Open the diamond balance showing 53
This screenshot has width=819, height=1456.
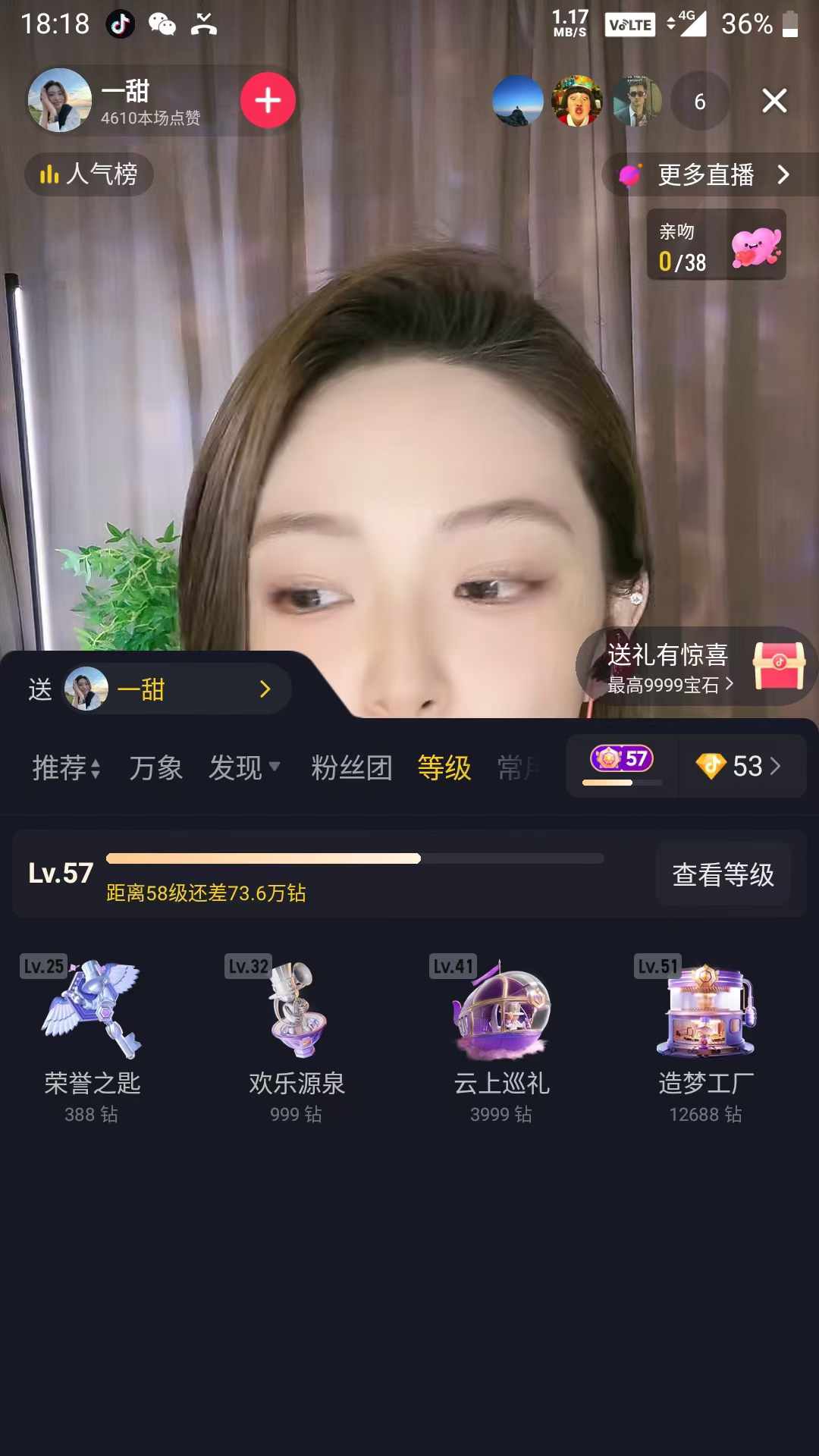point(739,766)
